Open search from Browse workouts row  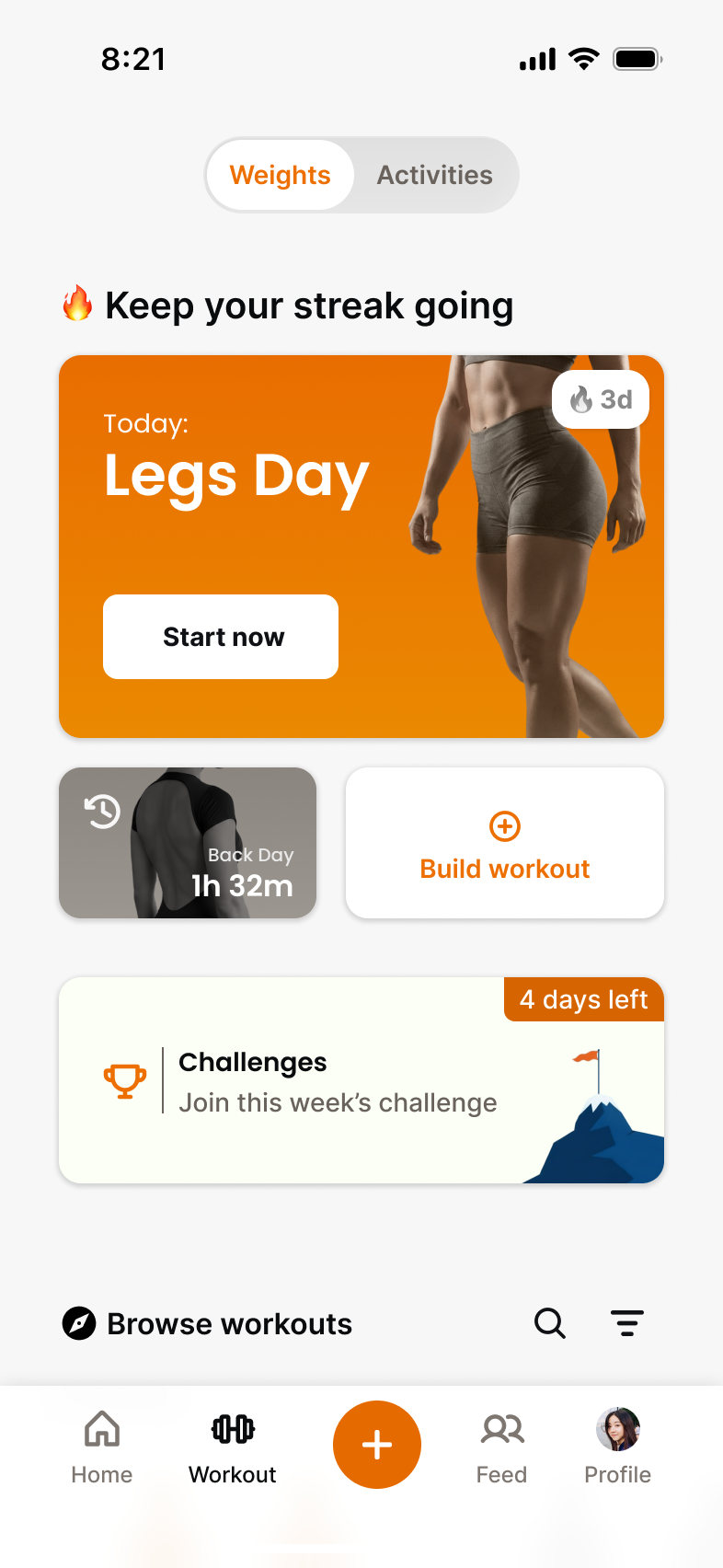(549, 1323)
